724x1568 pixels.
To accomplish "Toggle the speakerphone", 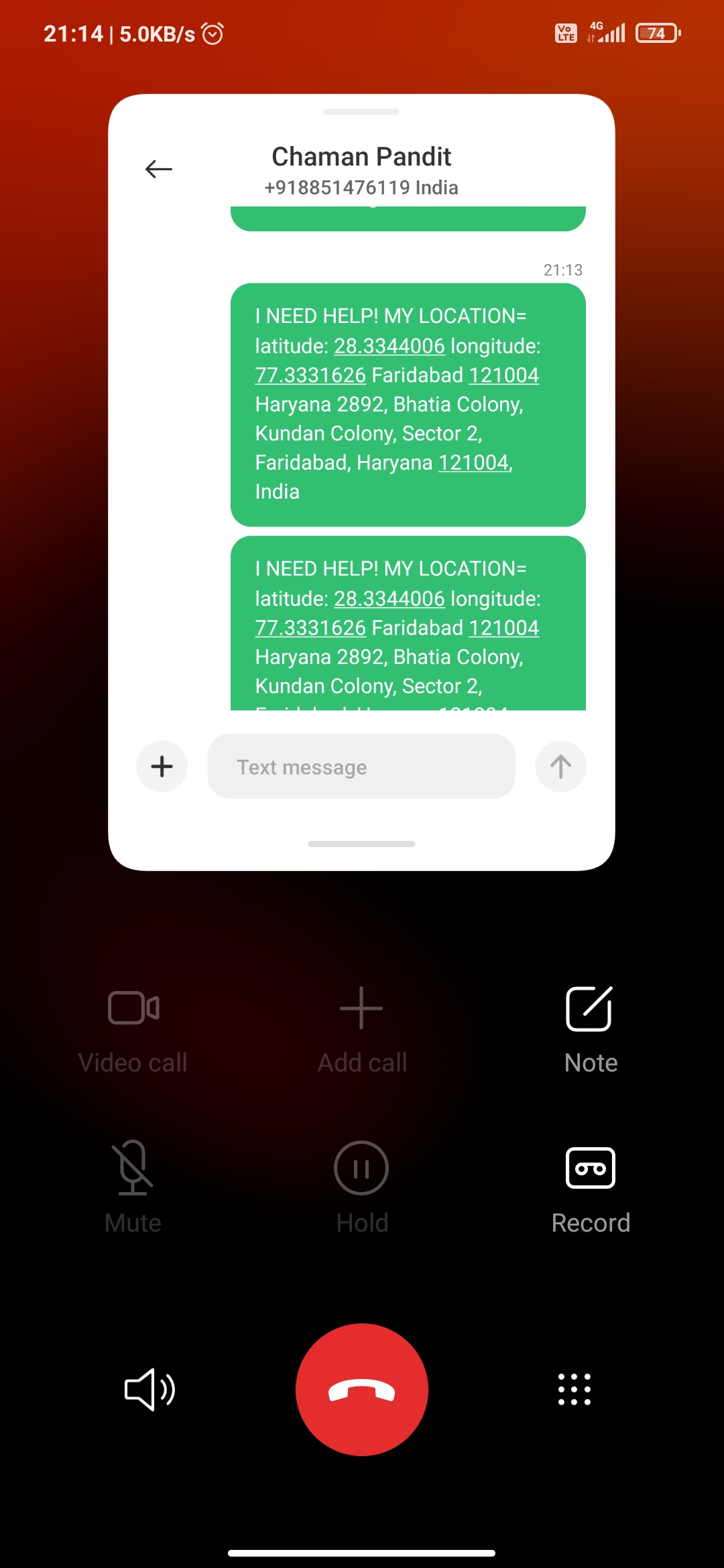I will pos(149,1390).
